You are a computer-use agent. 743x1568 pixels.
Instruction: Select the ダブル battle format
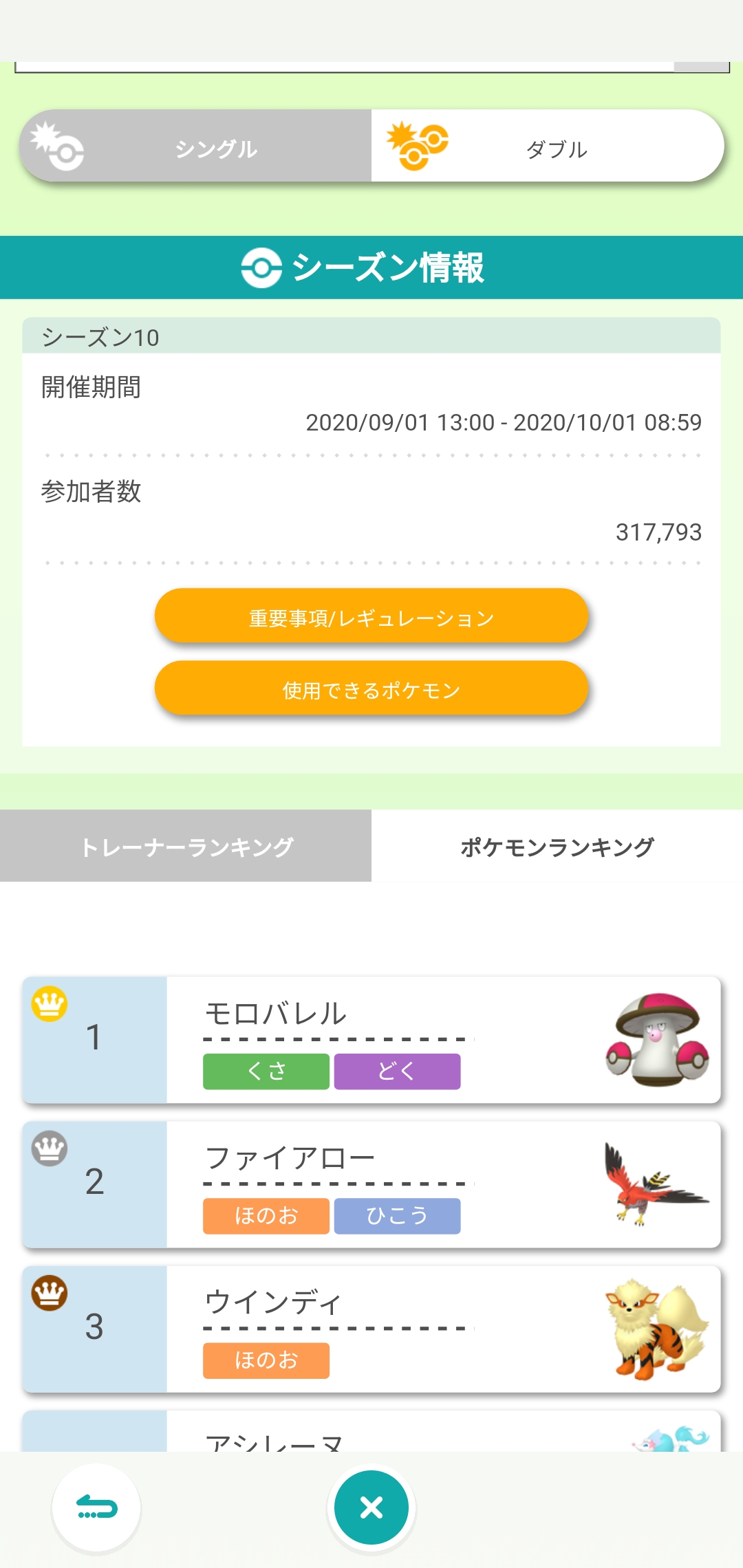(x=547, y=146)
